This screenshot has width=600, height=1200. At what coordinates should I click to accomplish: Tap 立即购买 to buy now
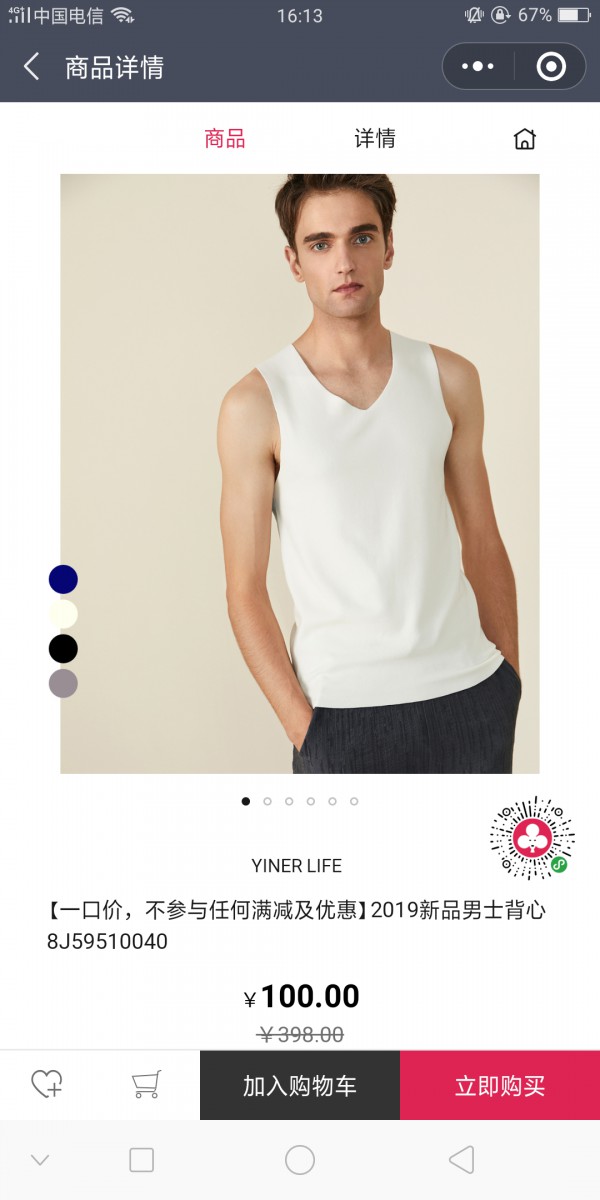coord(500,1086)
